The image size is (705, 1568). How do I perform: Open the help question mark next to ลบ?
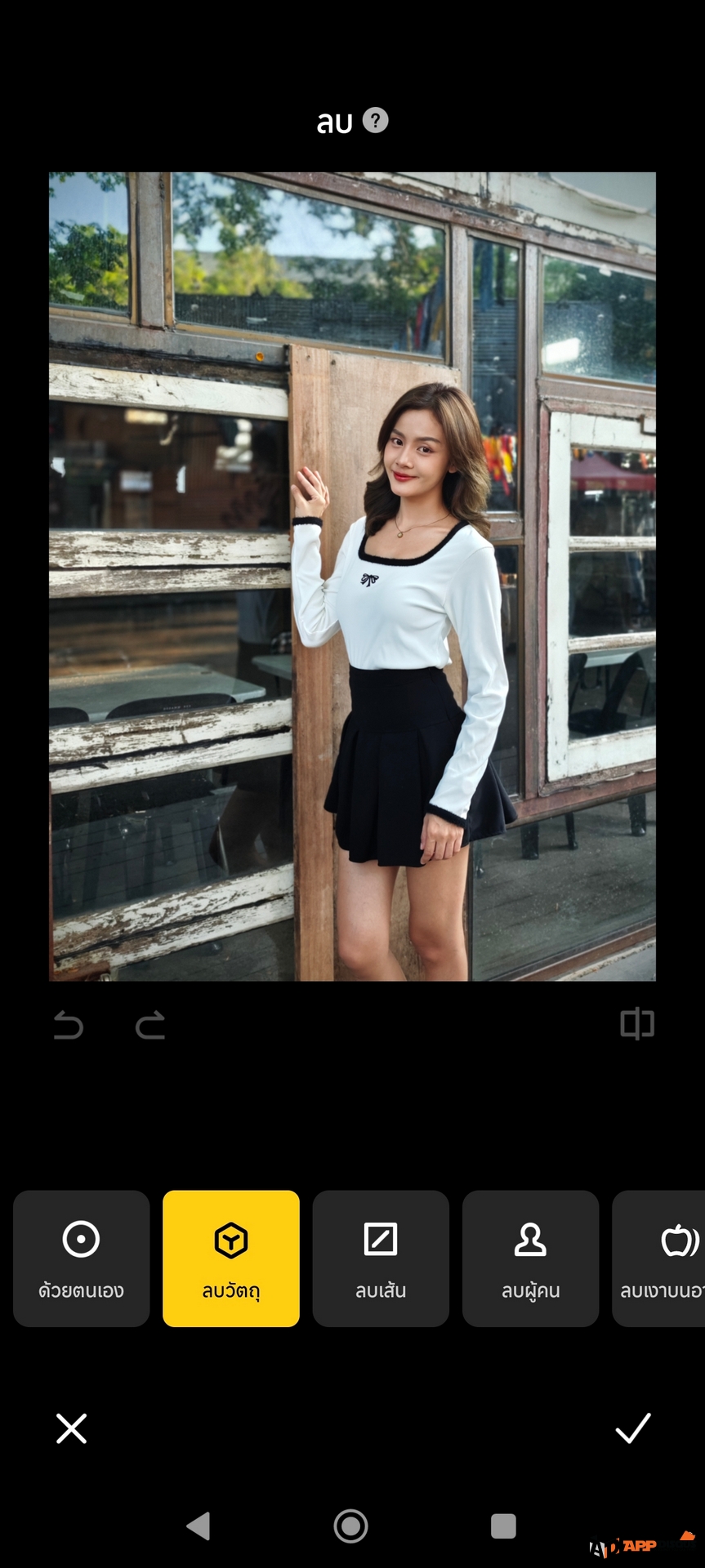[375, 121]
